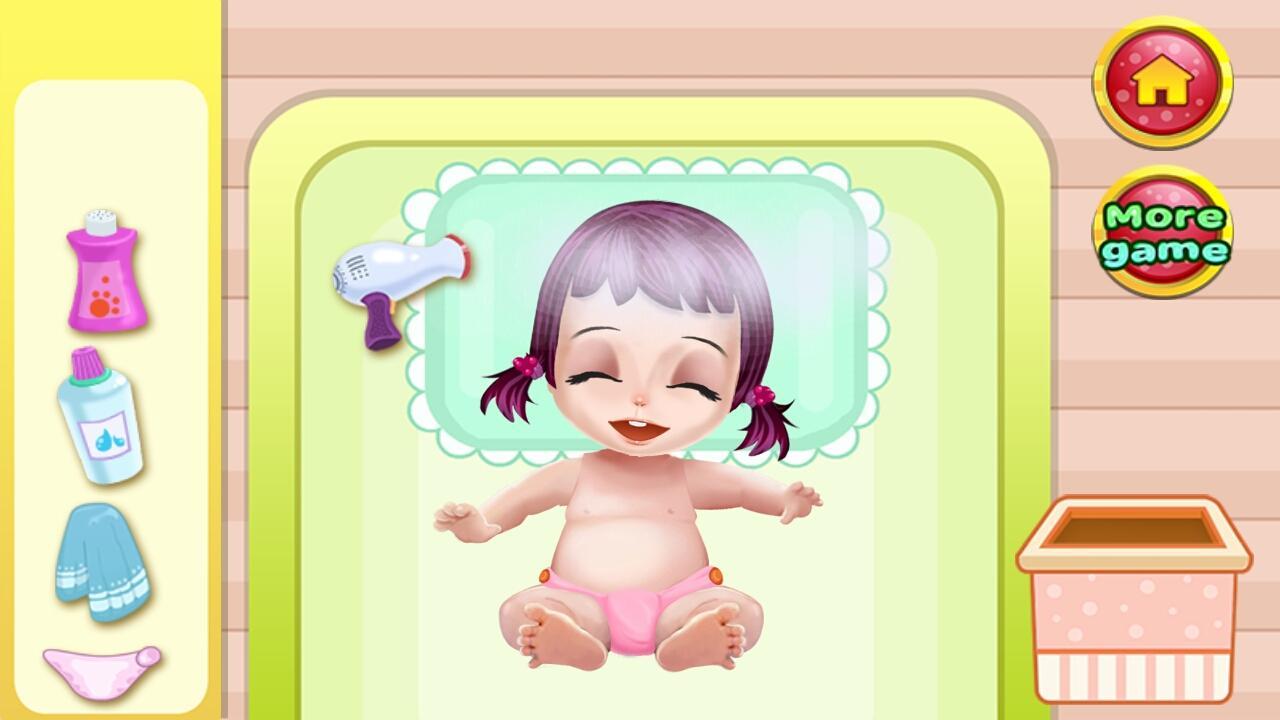The width and height of the screenshot is (1280, 720).
Task: Select the pink baby powder bottle
Action: pyautogui.click(x=105, y=271)
